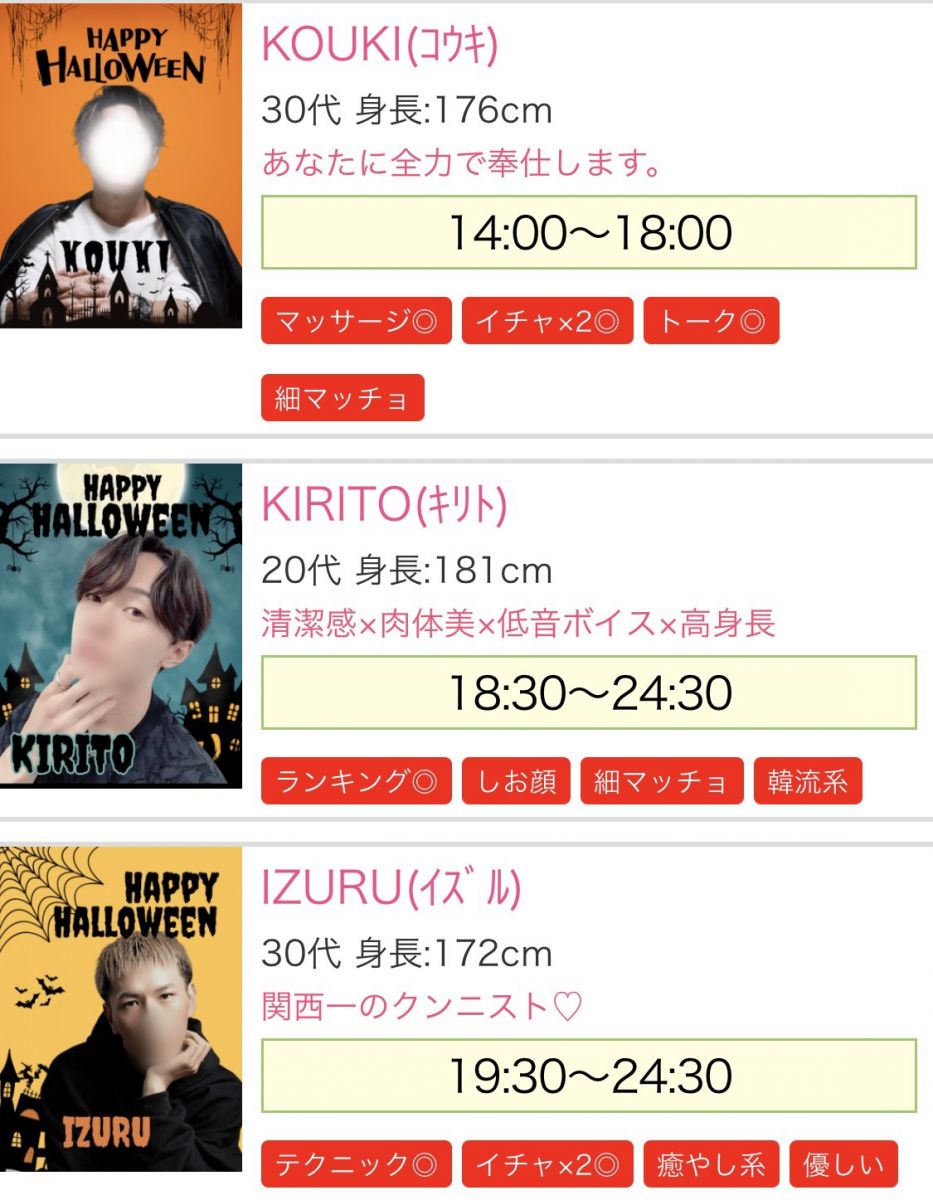Open the KOUKI(コウキ) name link
This screenshot has height=1200, width=933.
(x=379, y=45)
